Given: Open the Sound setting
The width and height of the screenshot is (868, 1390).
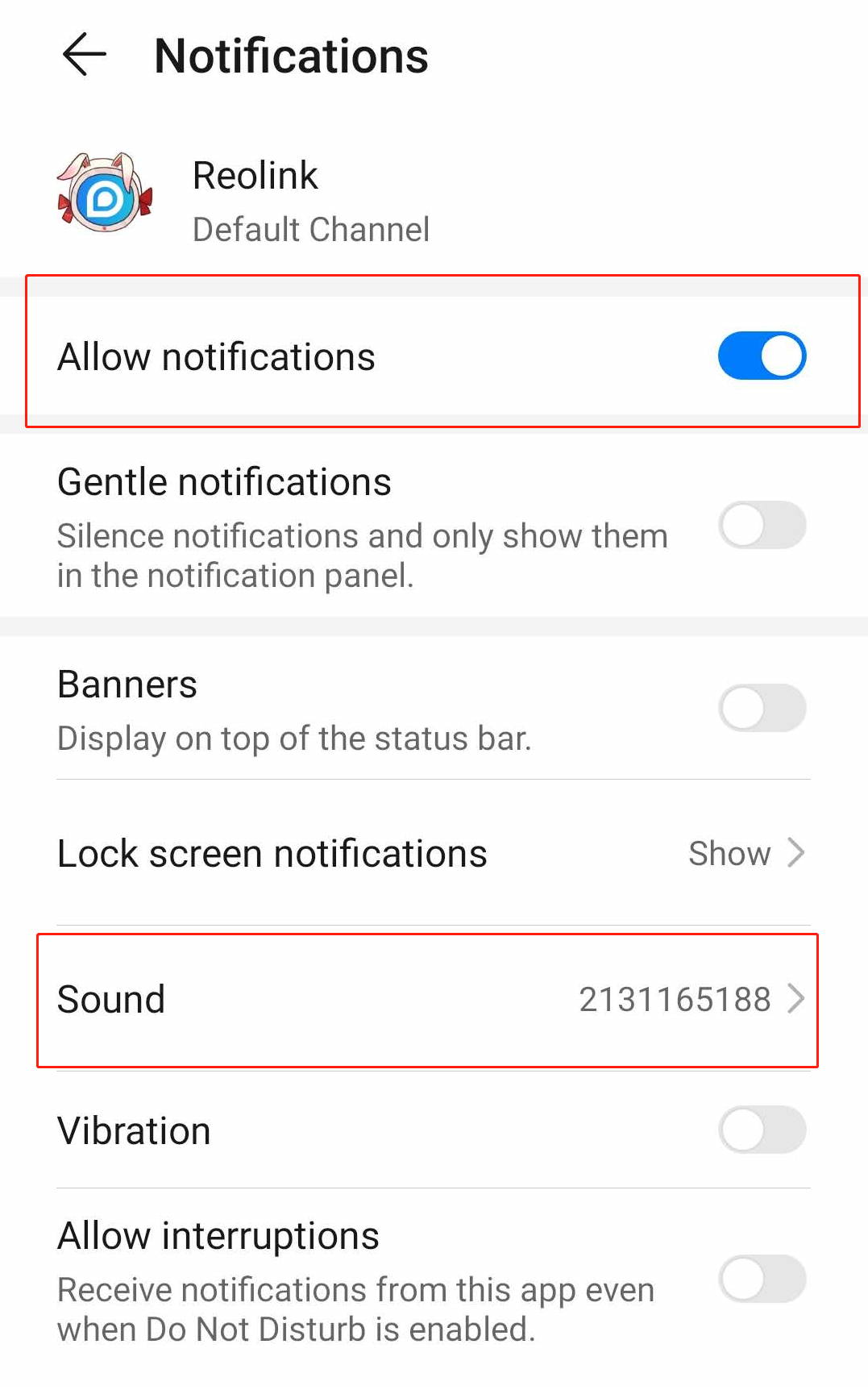Looking at the screenshot, I should coord(434,1000).
